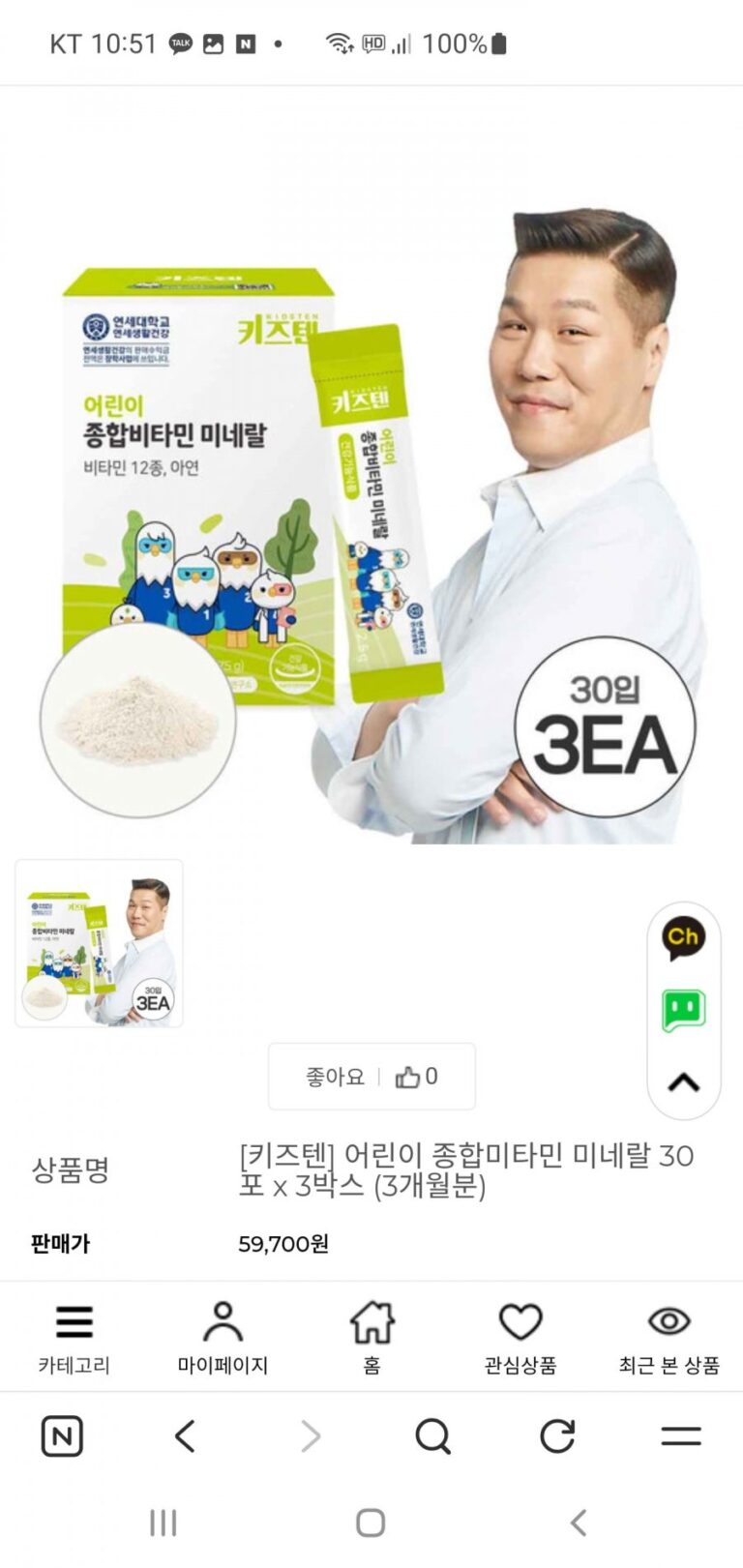Open Naver home N button
The width and height of the screenshot is (743, 1568).
click(62, 1436)
